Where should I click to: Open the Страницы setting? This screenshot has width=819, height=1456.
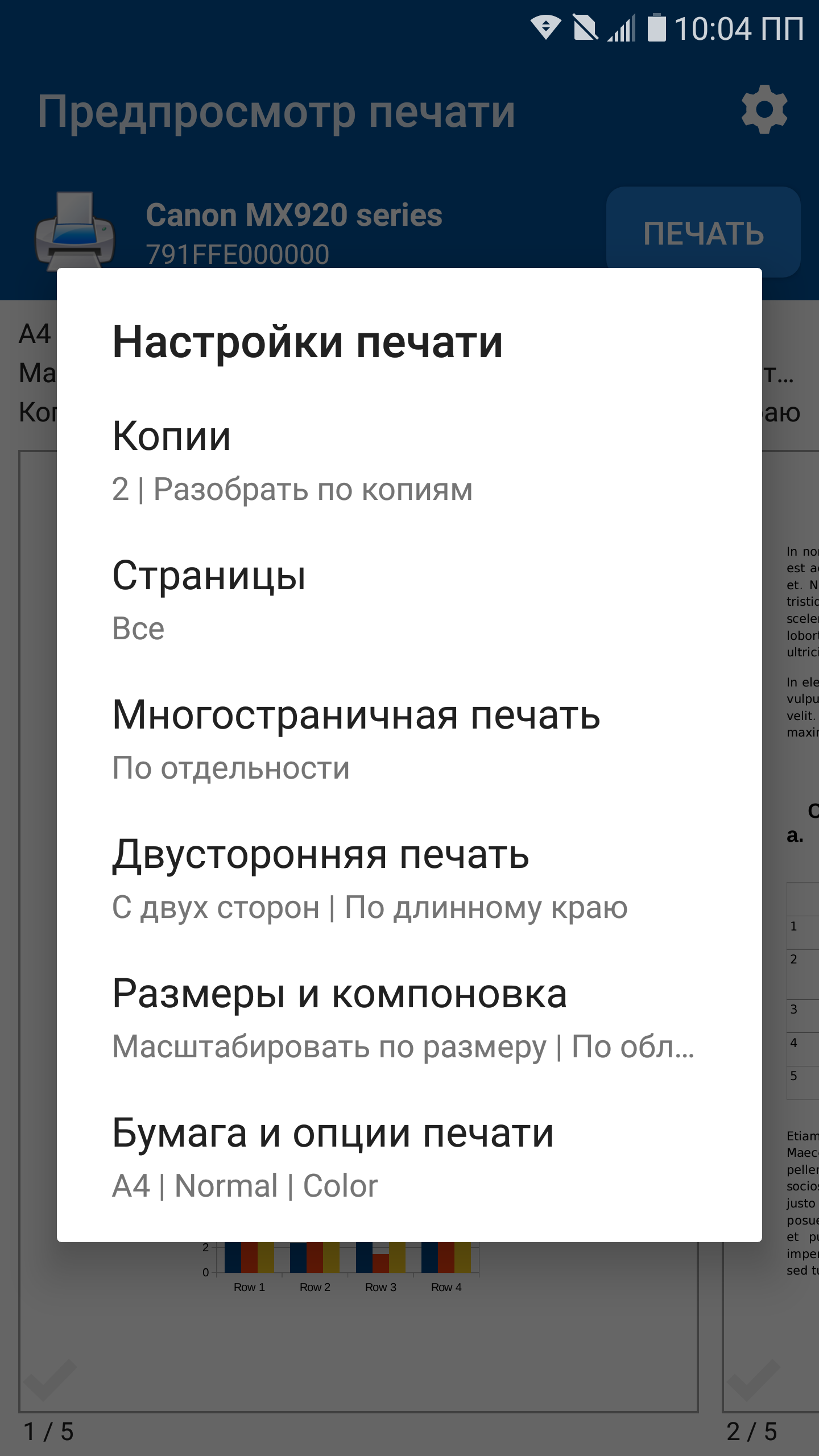pos(409,599)
